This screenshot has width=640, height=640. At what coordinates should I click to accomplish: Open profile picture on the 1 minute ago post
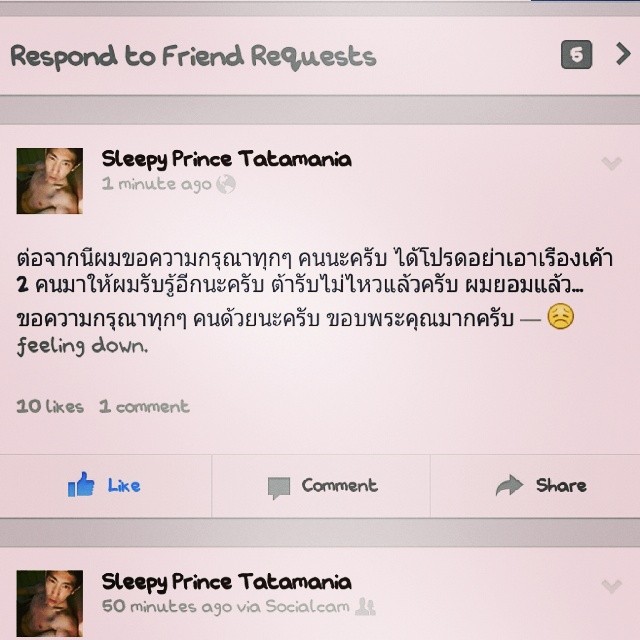pos(49,181)
